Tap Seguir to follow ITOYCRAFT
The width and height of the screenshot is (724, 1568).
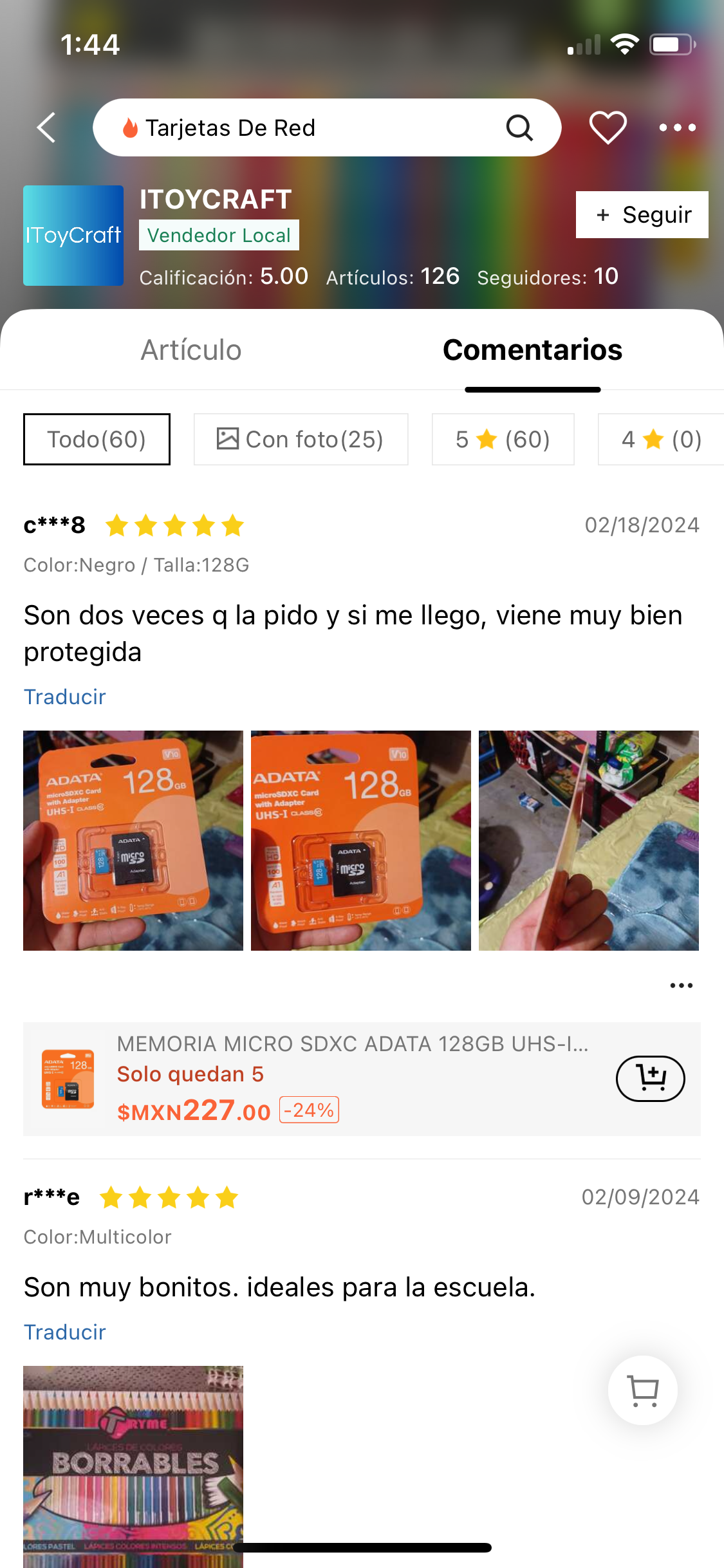click(641, 214)
